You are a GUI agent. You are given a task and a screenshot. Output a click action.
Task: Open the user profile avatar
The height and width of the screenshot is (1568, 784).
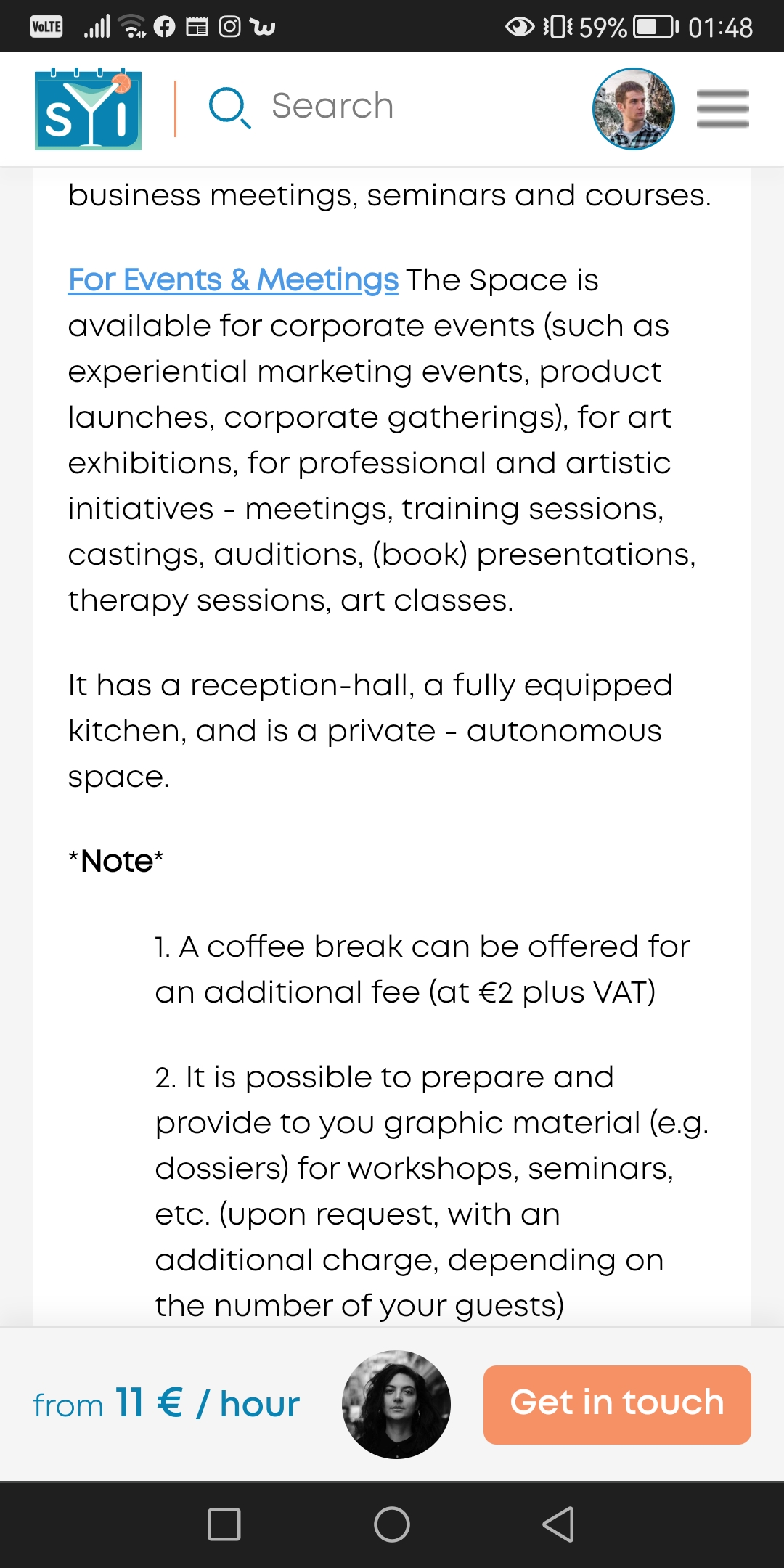point(633,109)
